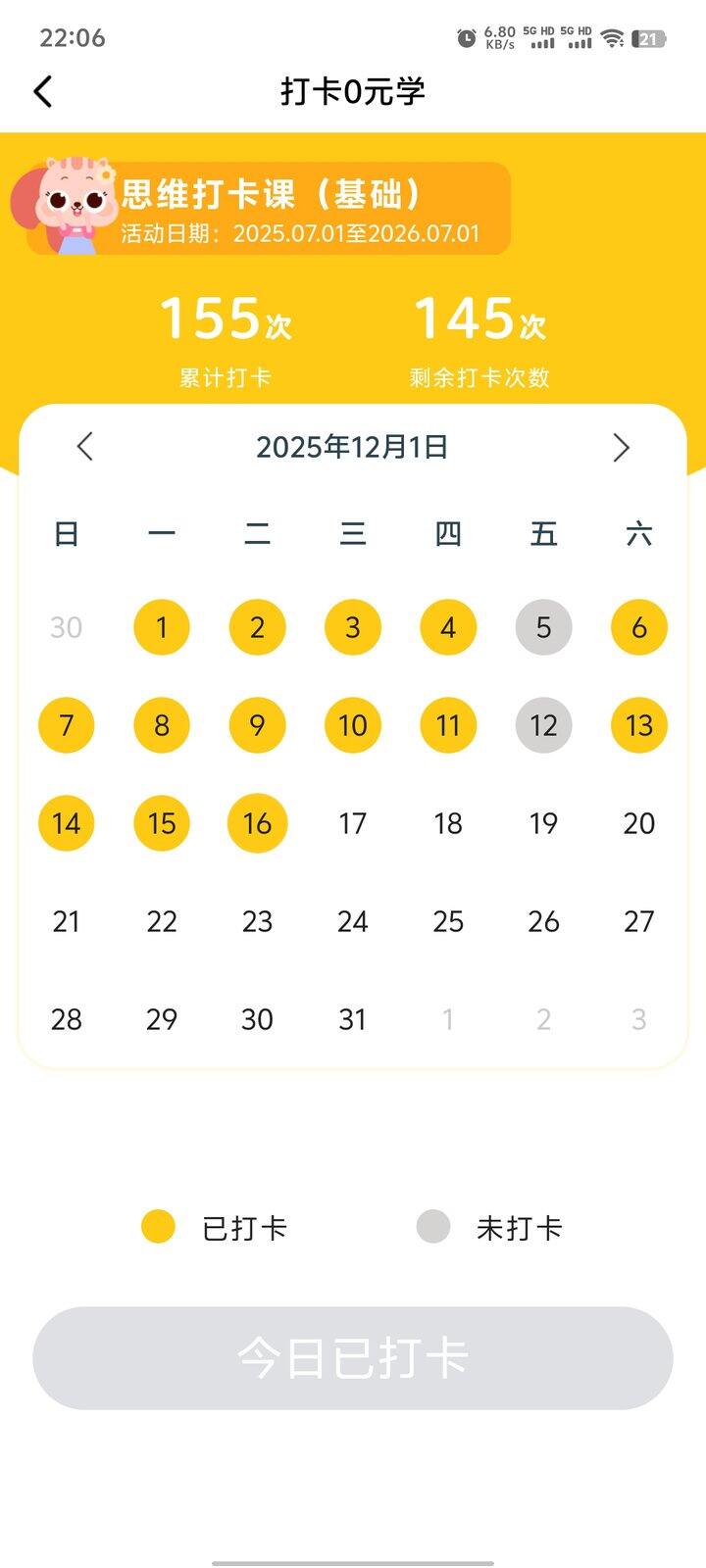
Task: Tap the 今日已打卡 button
Action: coord(353,1358)
